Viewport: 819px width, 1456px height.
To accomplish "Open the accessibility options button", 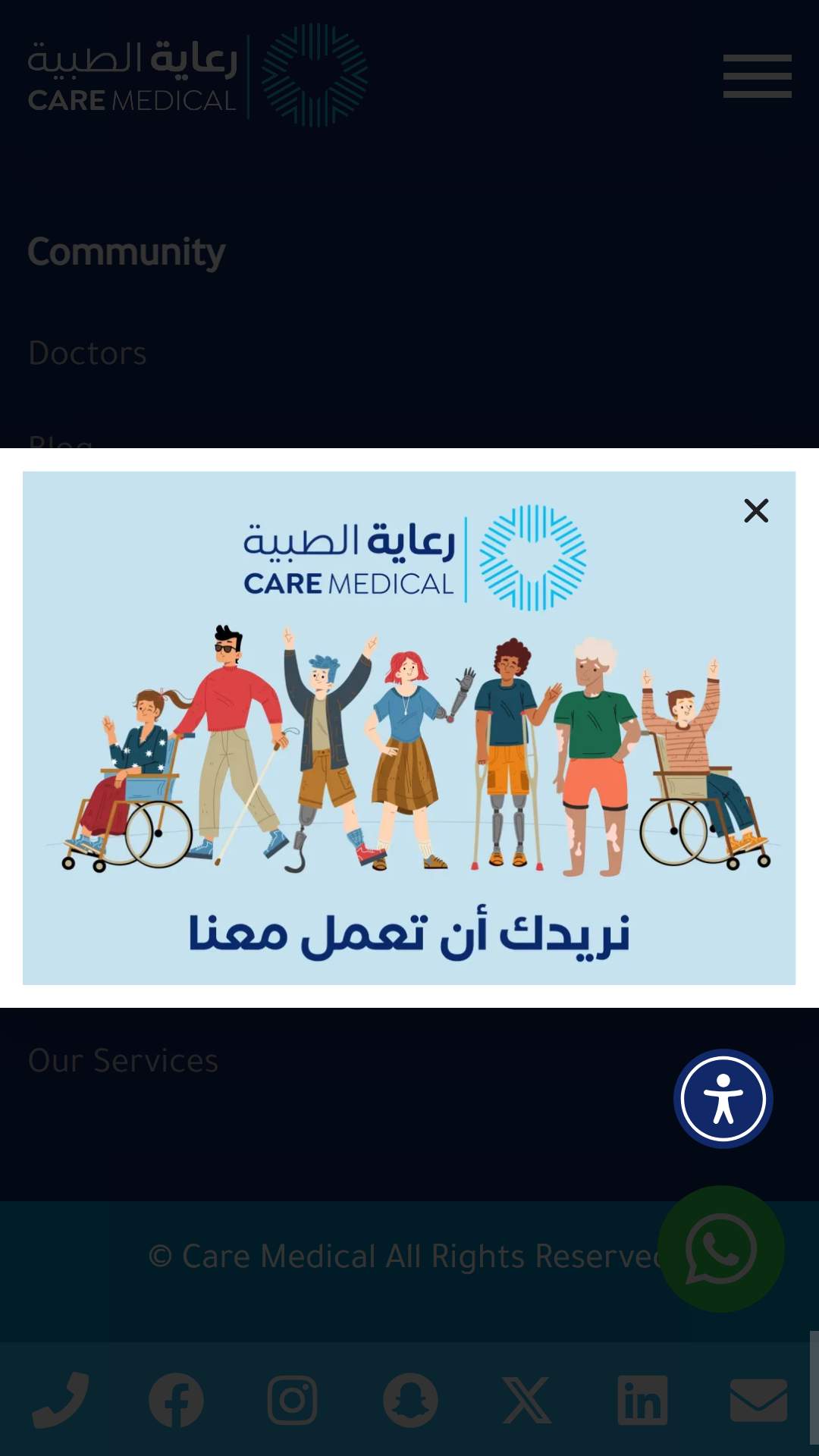I will point(723,1098).
